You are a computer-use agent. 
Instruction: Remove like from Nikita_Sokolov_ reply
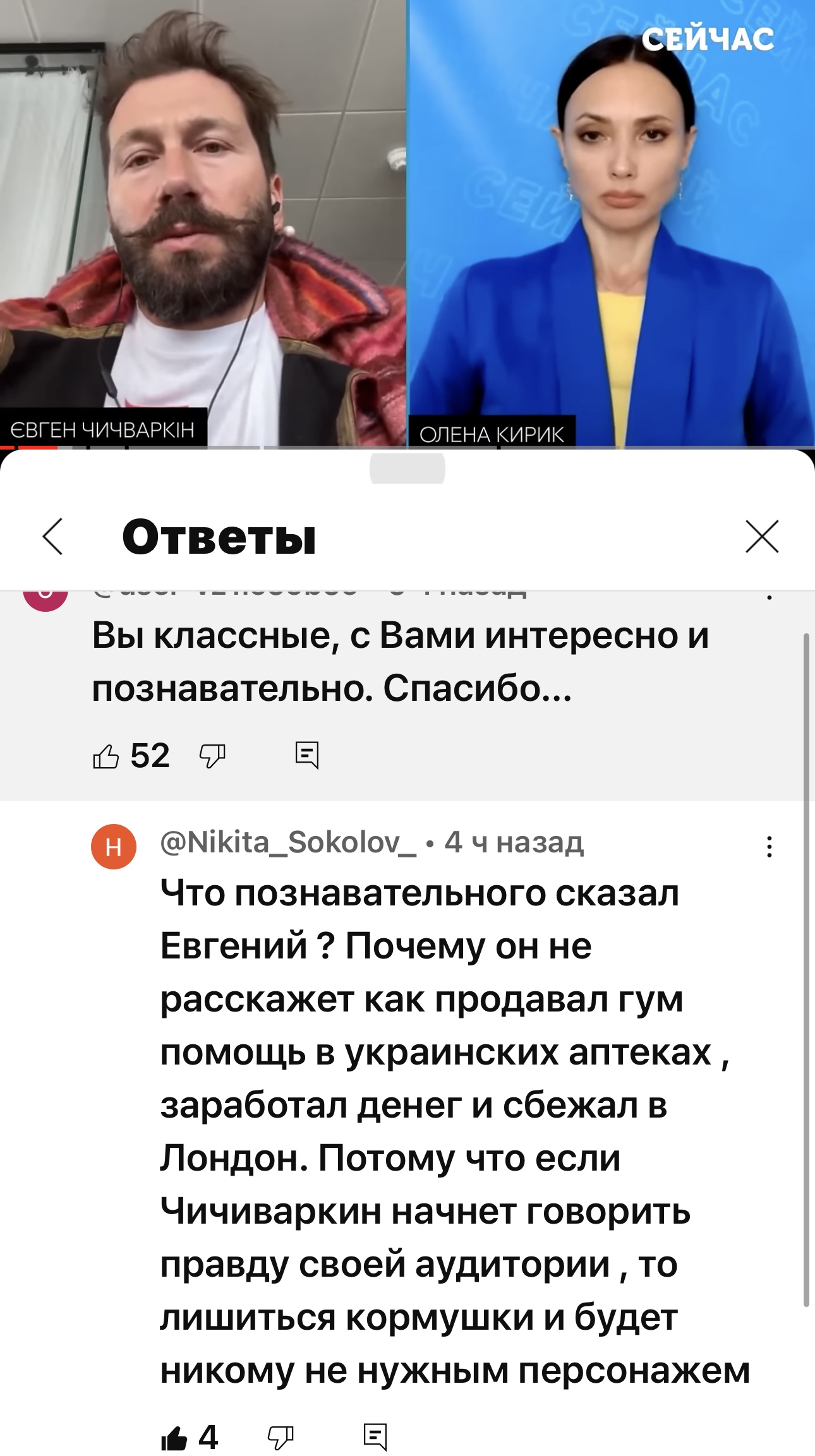click(174, 1438)
